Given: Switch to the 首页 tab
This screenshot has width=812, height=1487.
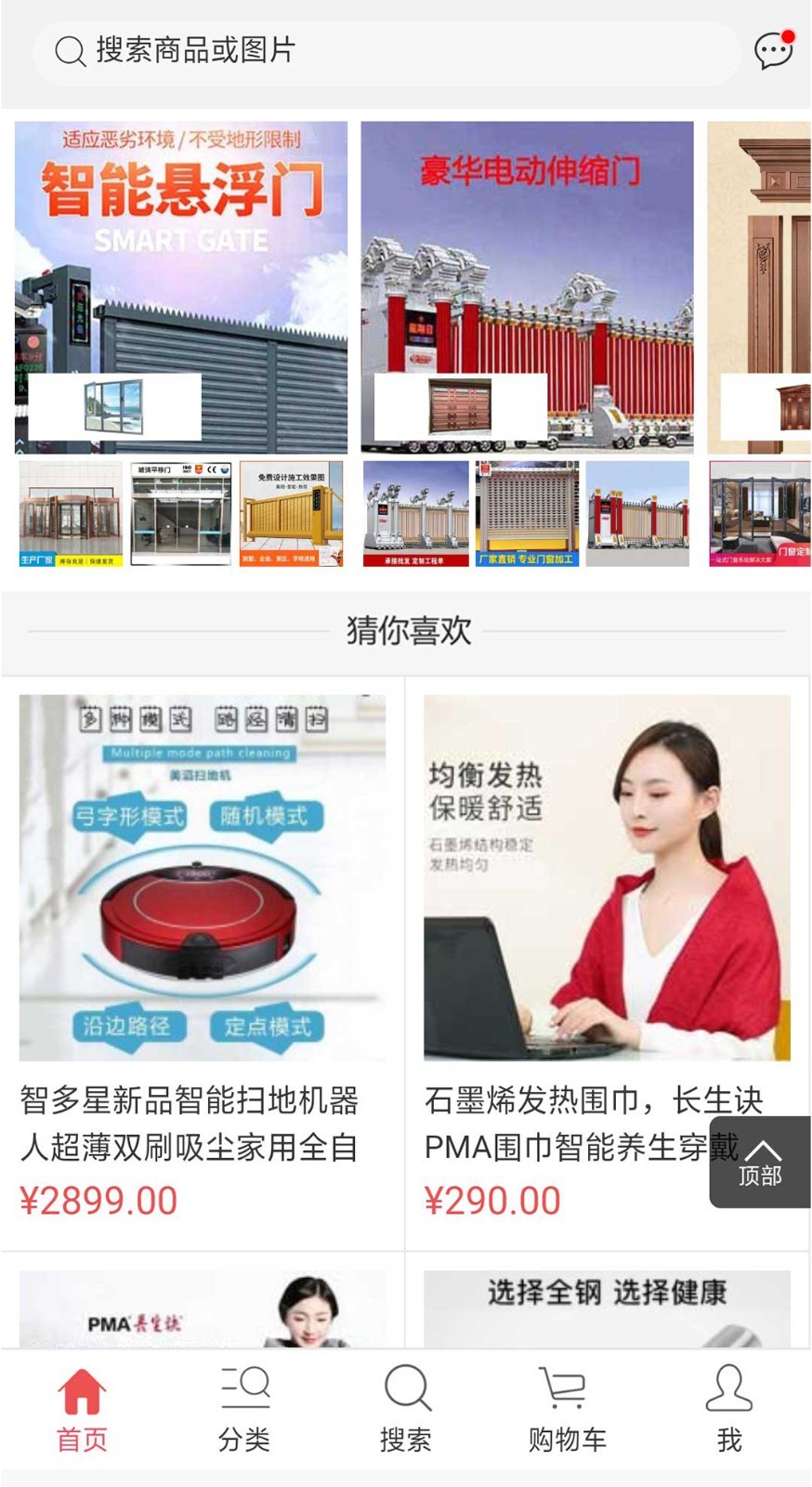Looking at the screenshot, I should point(82,1410).
